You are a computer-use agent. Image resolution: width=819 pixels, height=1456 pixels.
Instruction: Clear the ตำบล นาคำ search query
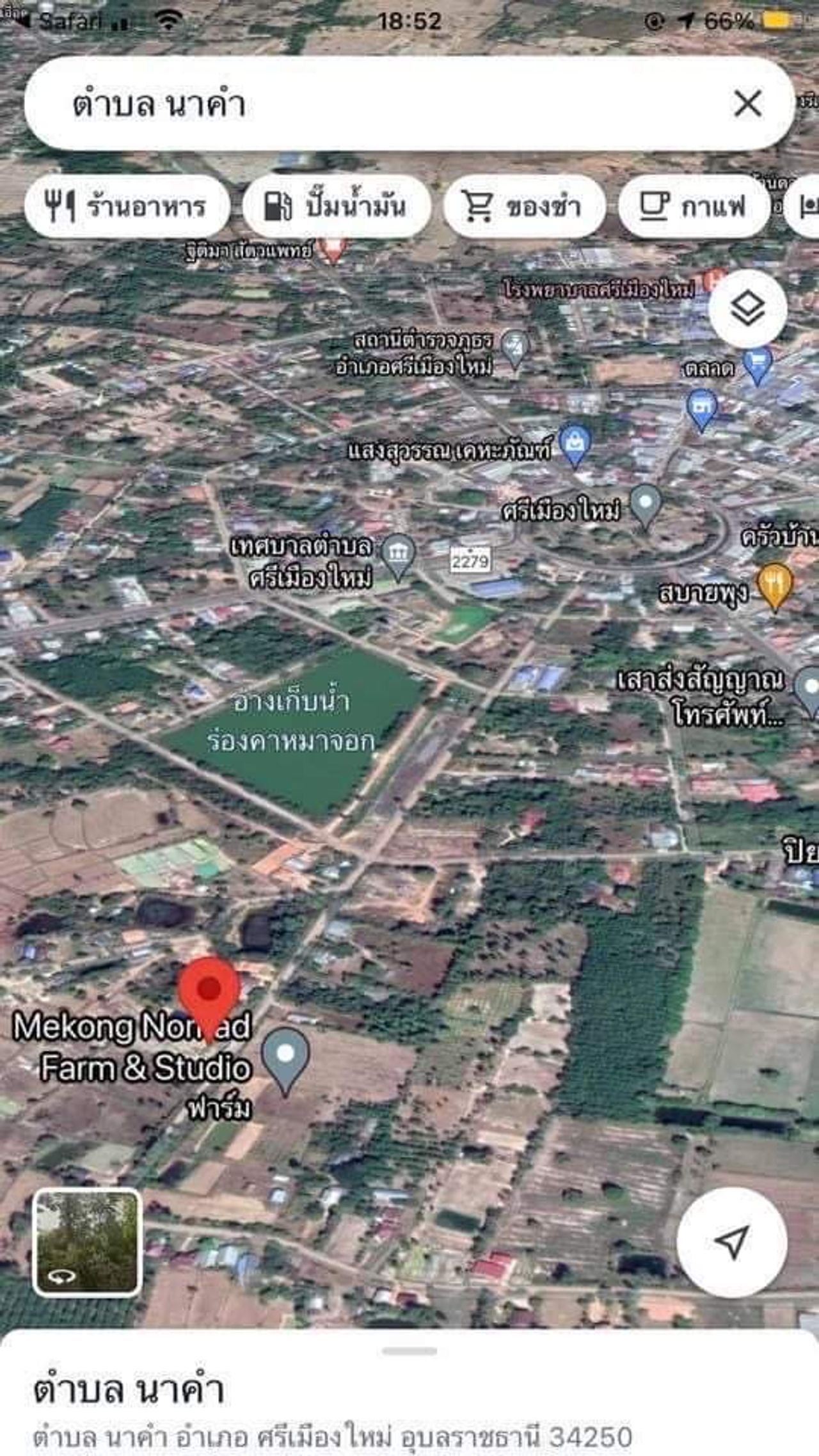[747, 104]
